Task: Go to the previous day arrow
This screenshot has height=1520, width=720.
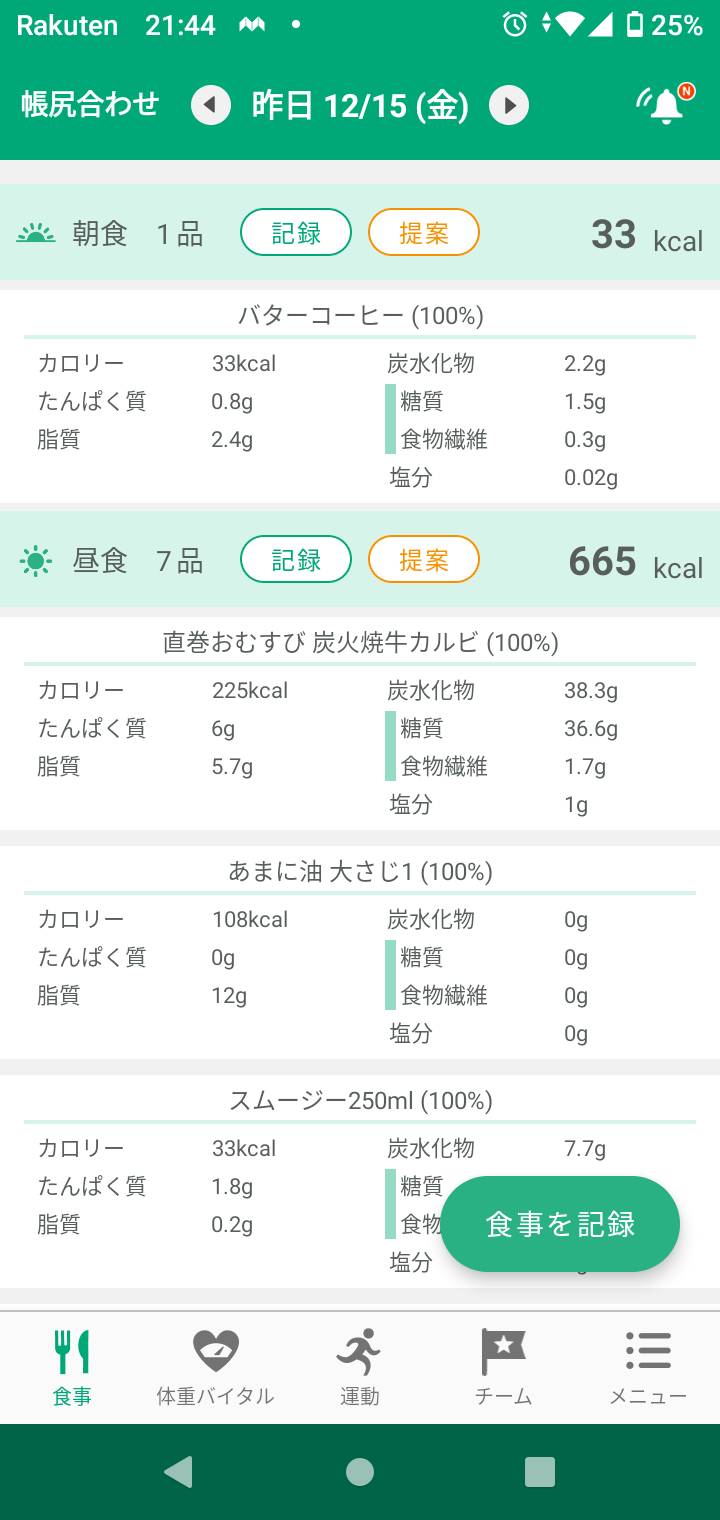Action: click(211, 105)
